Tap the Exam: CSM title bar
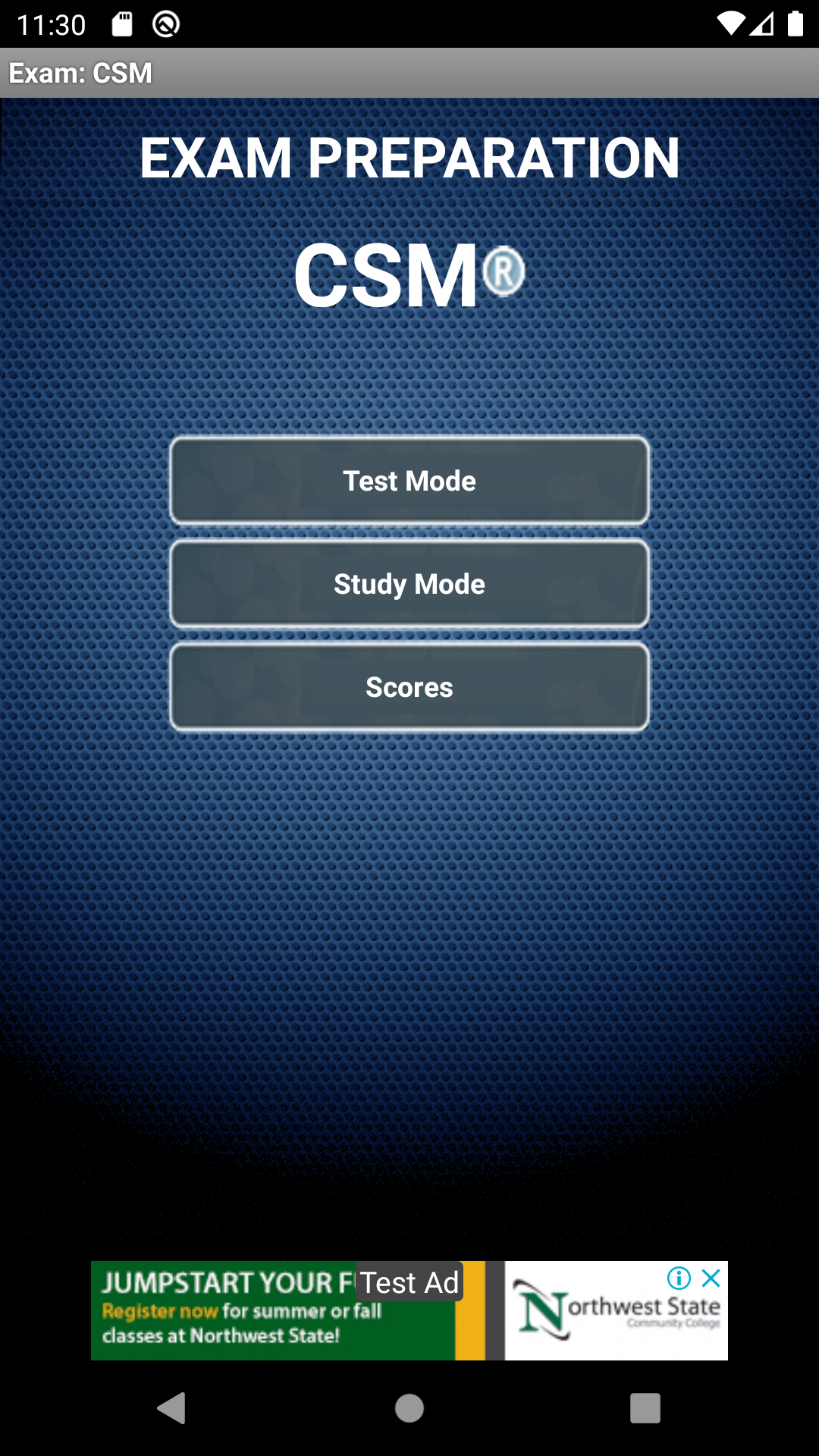Viewport: 819px width, 1456px height. click(81, 73)
